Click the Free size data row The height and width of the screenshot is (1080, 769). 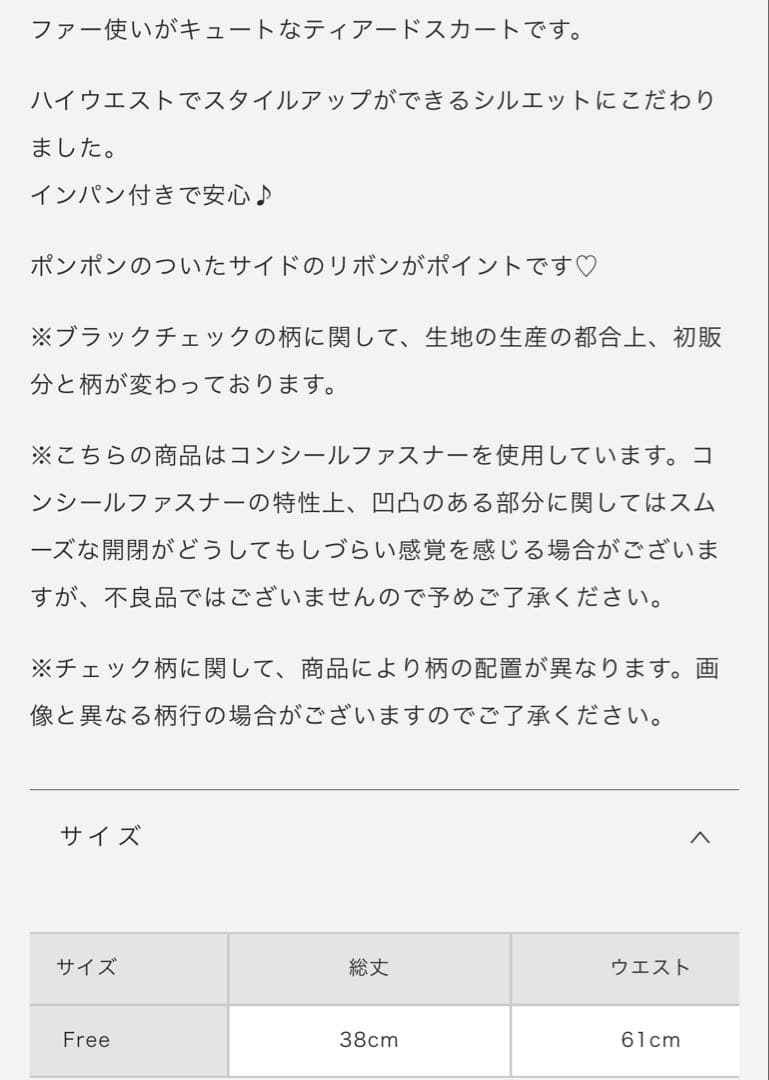[381, 1040]
